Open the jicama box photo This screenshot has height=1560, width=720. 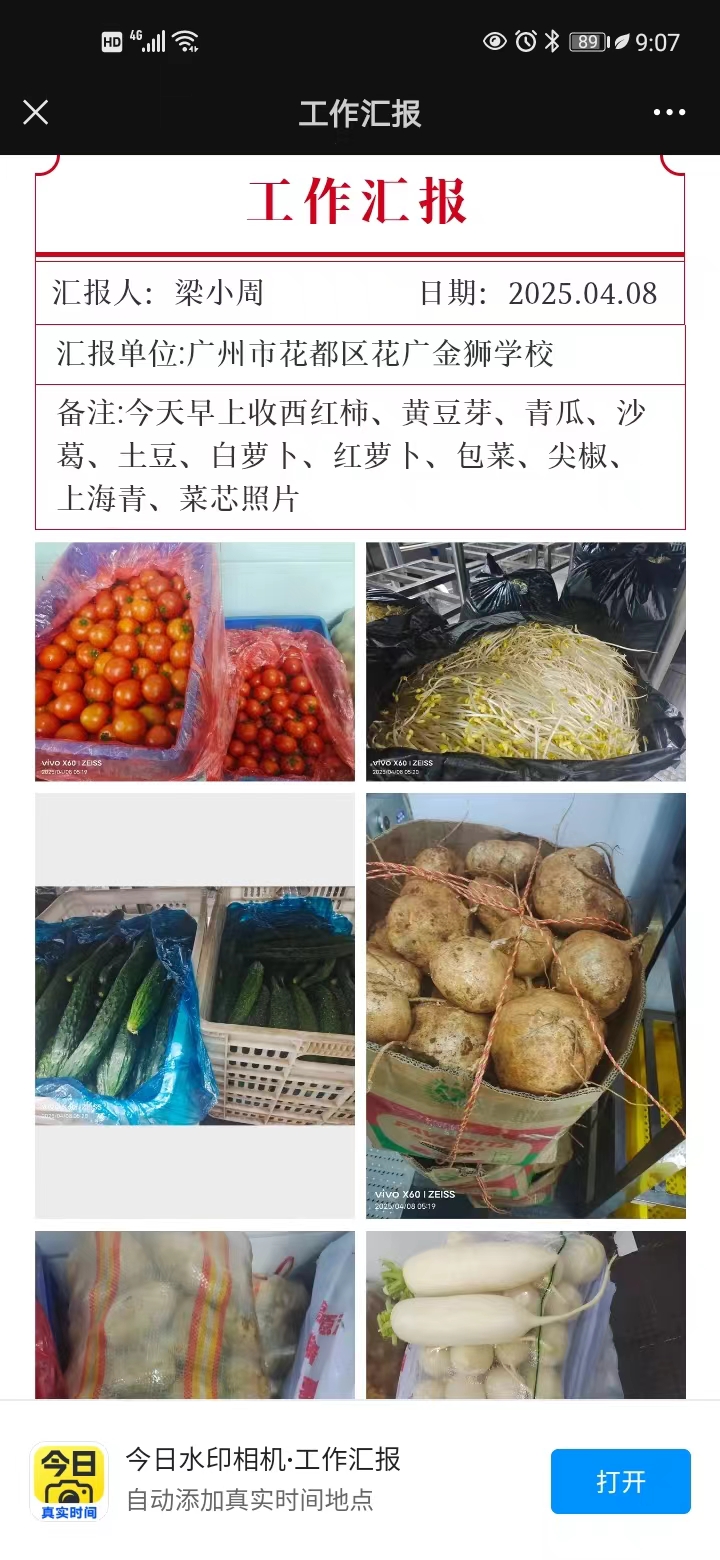pyautogui.click(x=525, y=1005)
